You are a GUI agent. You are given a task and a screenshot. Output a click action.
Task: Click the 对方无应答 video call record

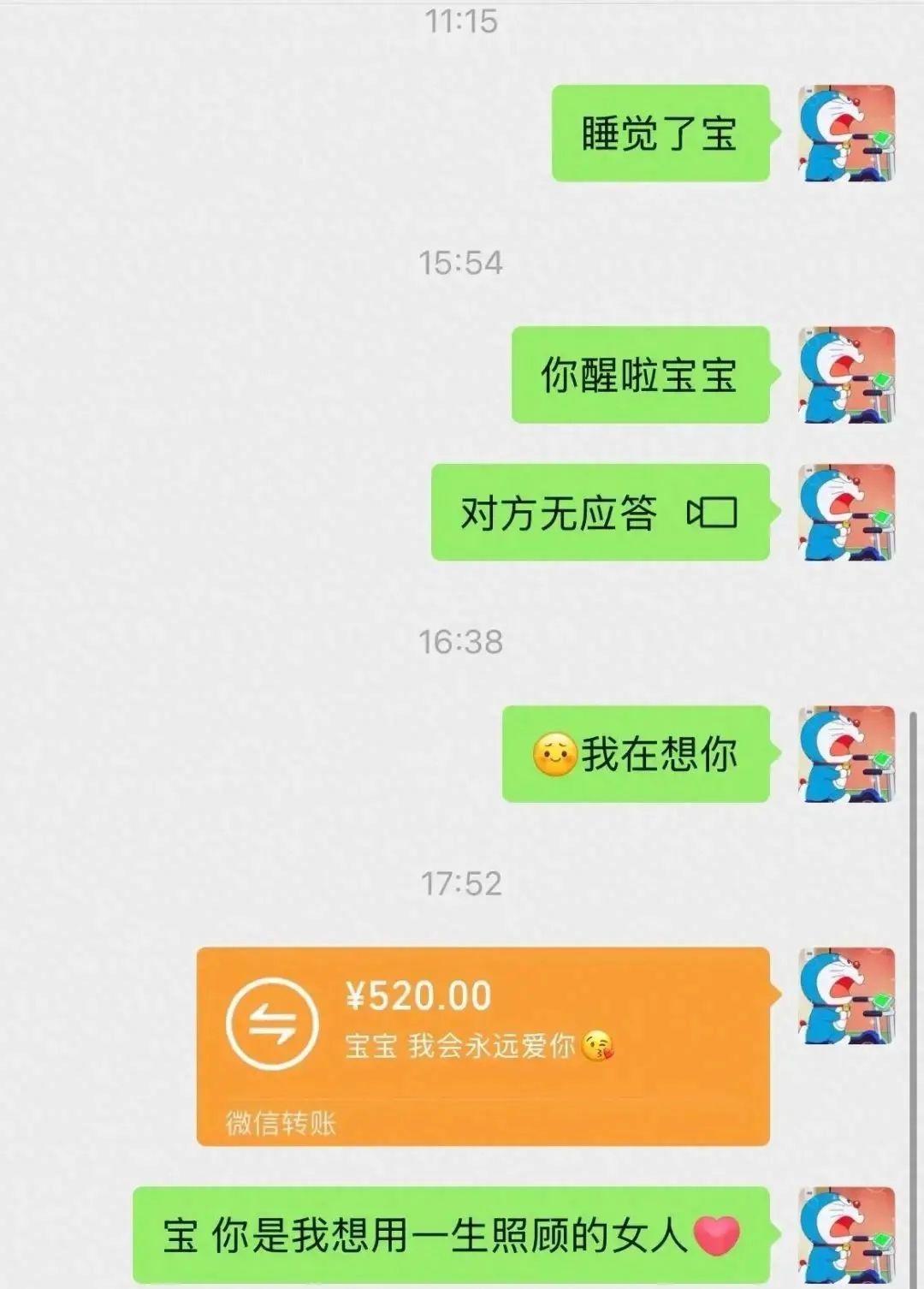click(x=599, y=511)
